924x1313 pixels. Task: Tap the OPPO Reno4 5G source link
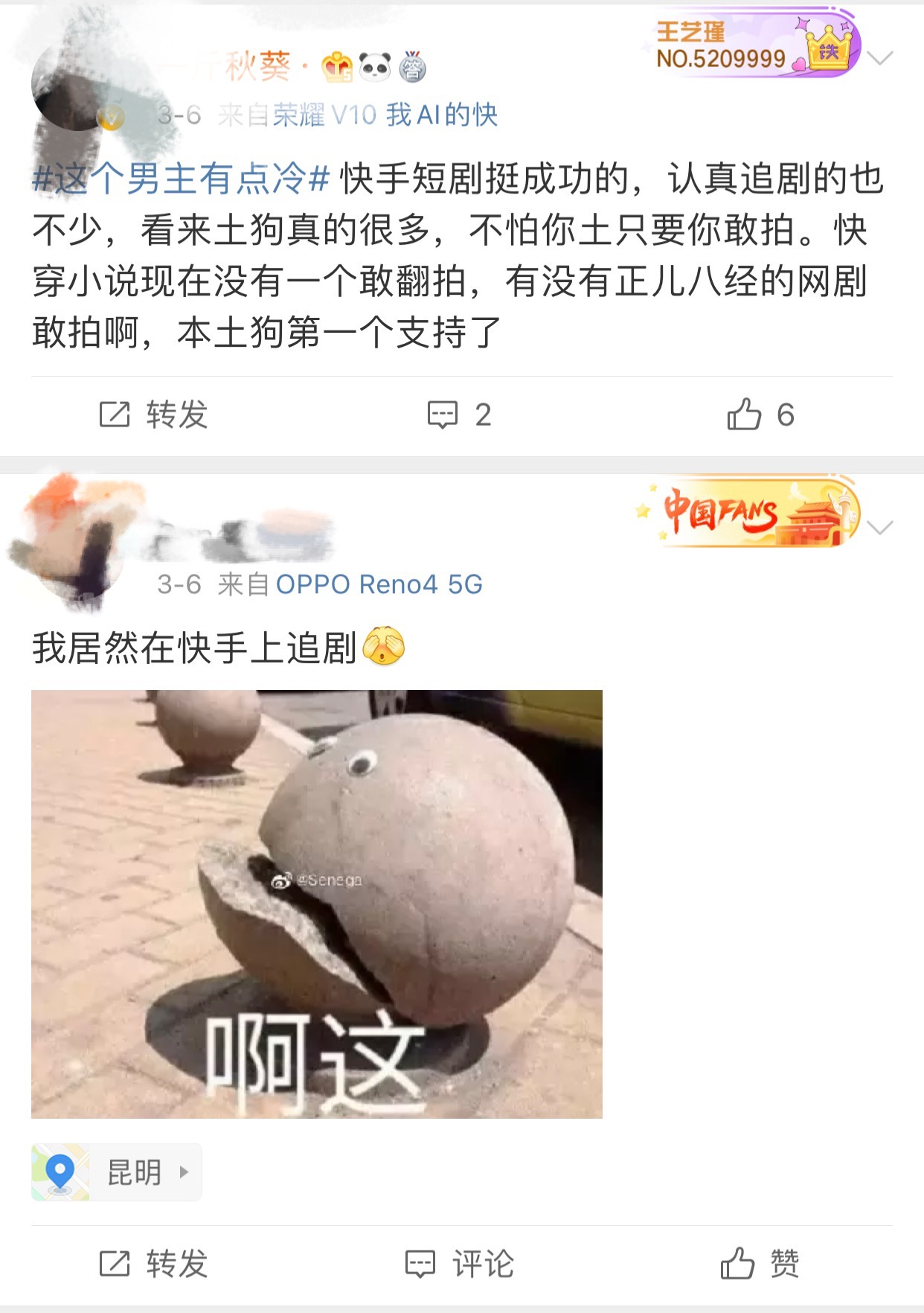tap(379, 585)
